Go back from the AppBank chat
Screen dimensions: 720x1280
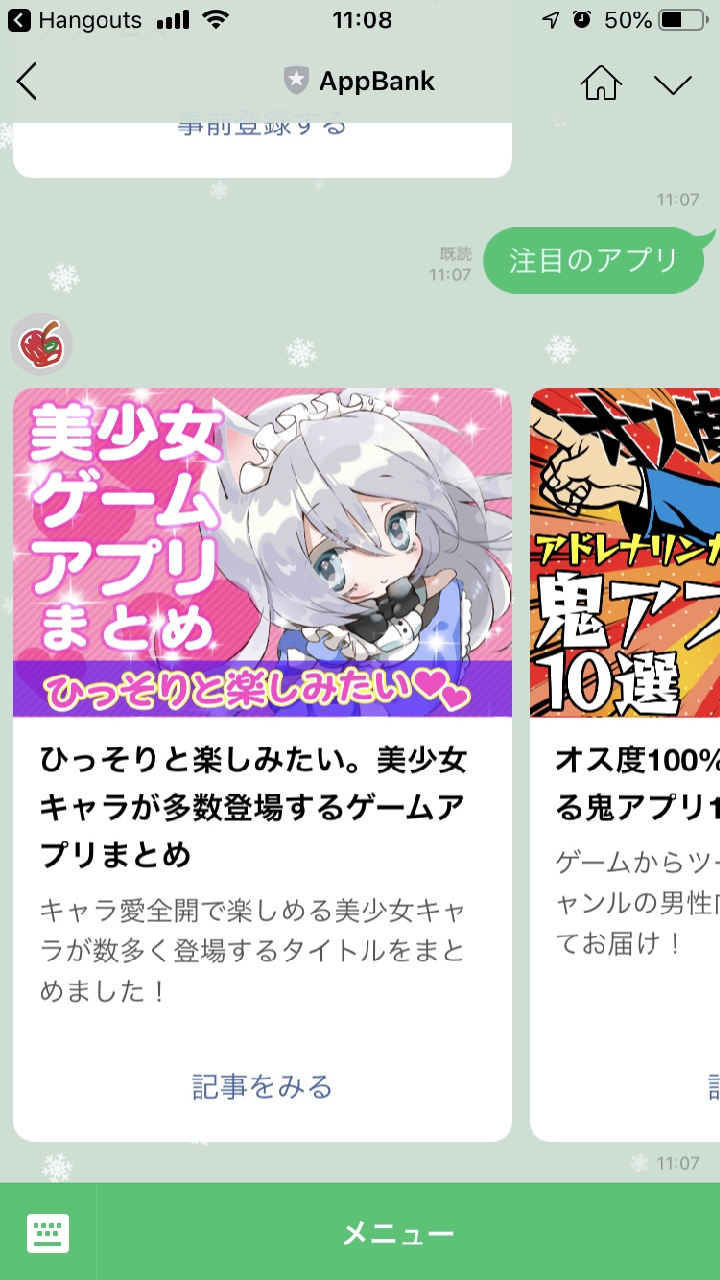[27, 82]
